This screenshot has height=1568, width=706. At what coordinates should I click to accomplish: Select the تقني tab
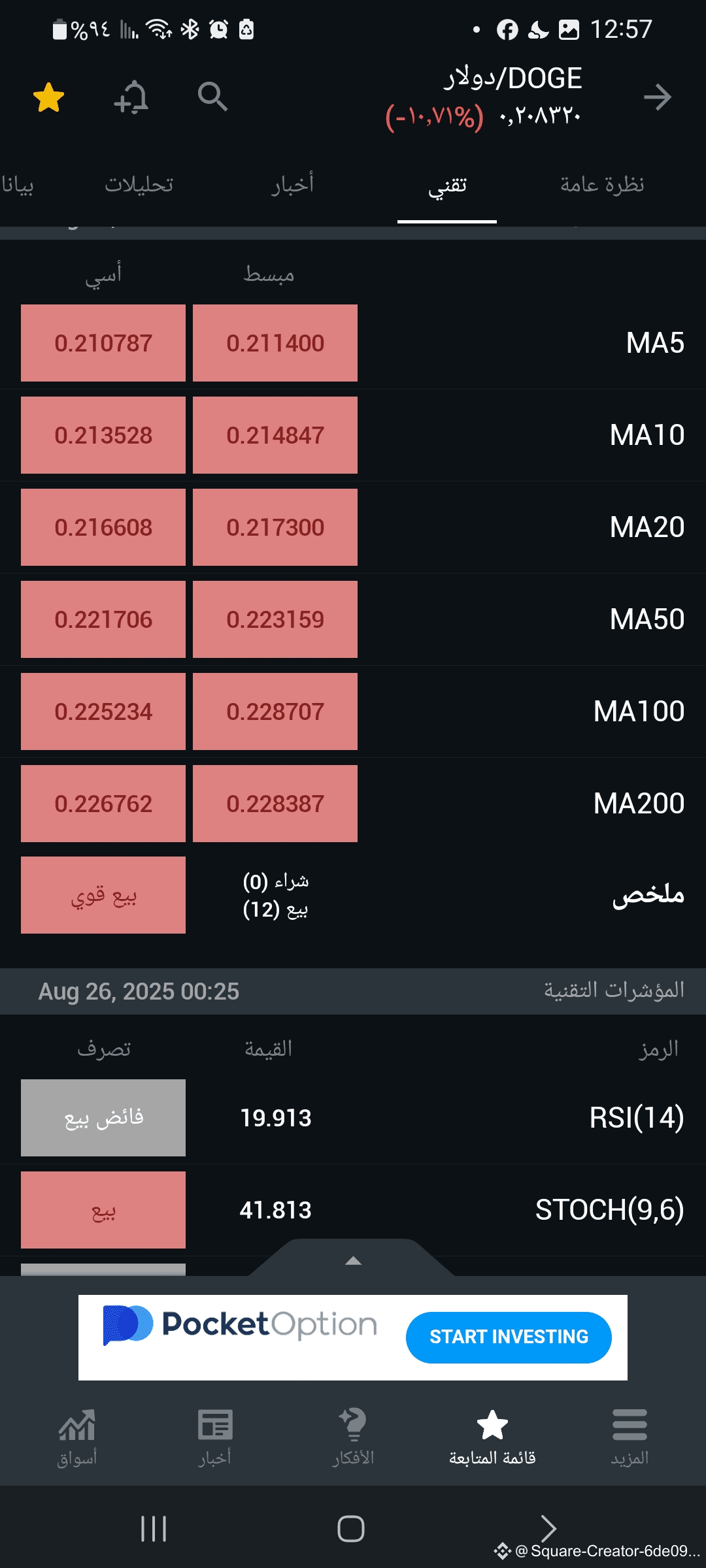[447, 186]
